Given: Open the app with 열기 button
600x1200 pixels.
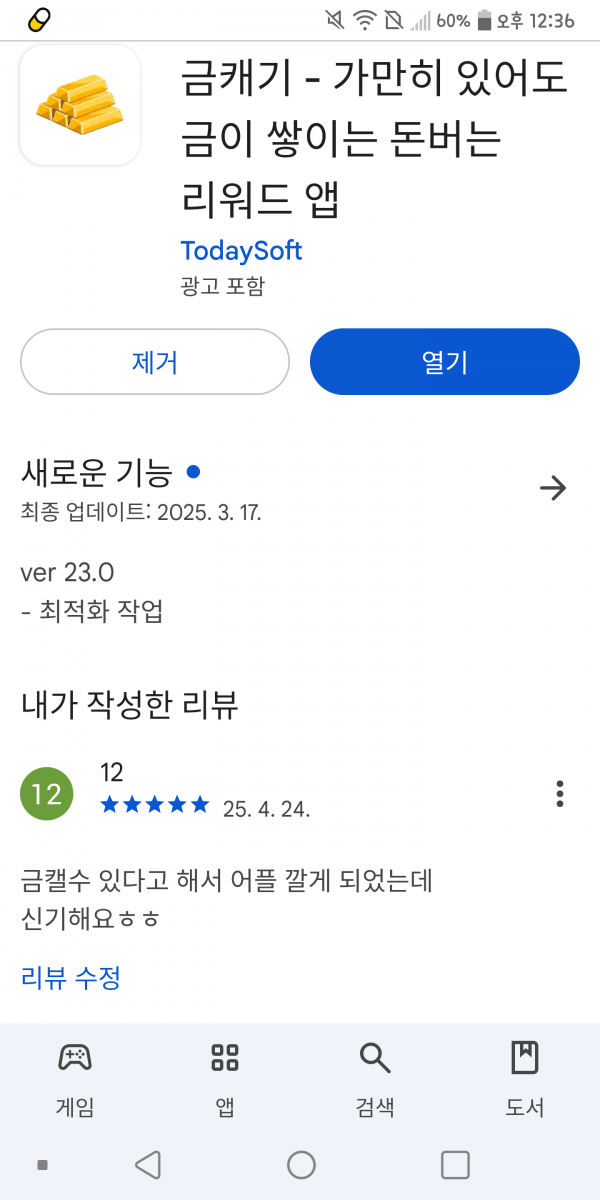Looking at the screenshot, I should click(445, 362).
